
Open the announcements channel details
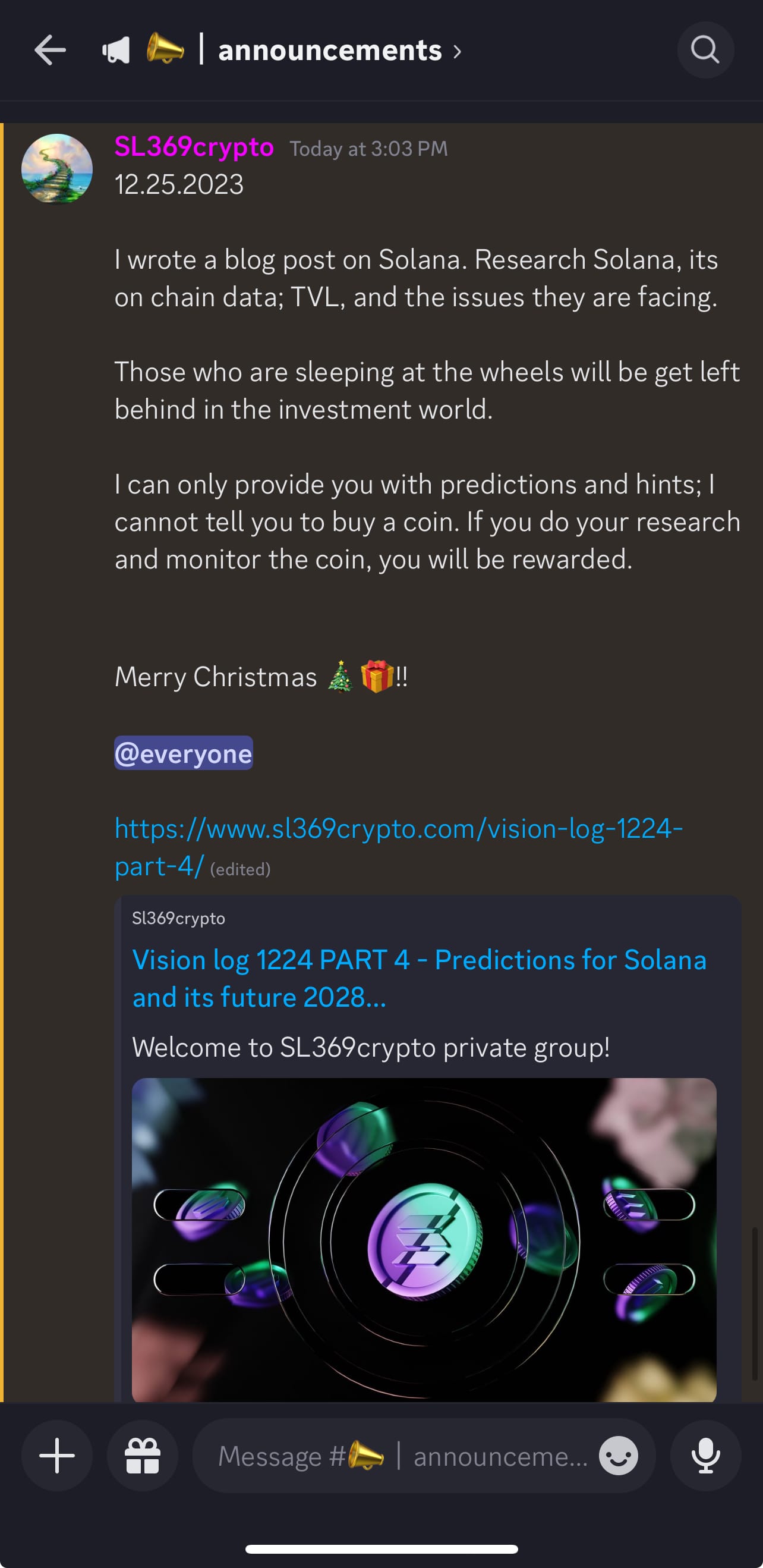[x=330, y=51]
